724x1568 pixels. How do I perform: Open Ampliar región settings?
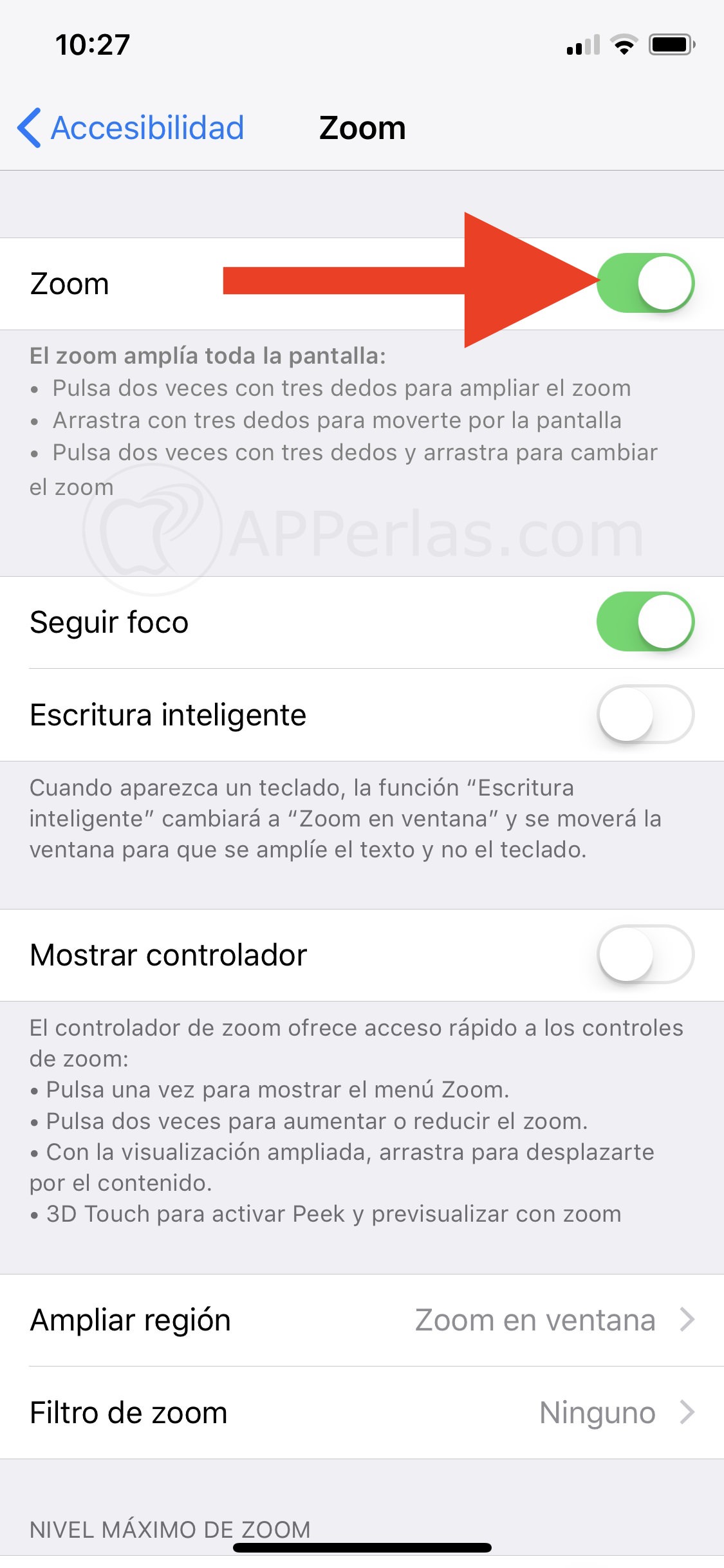362,1320
